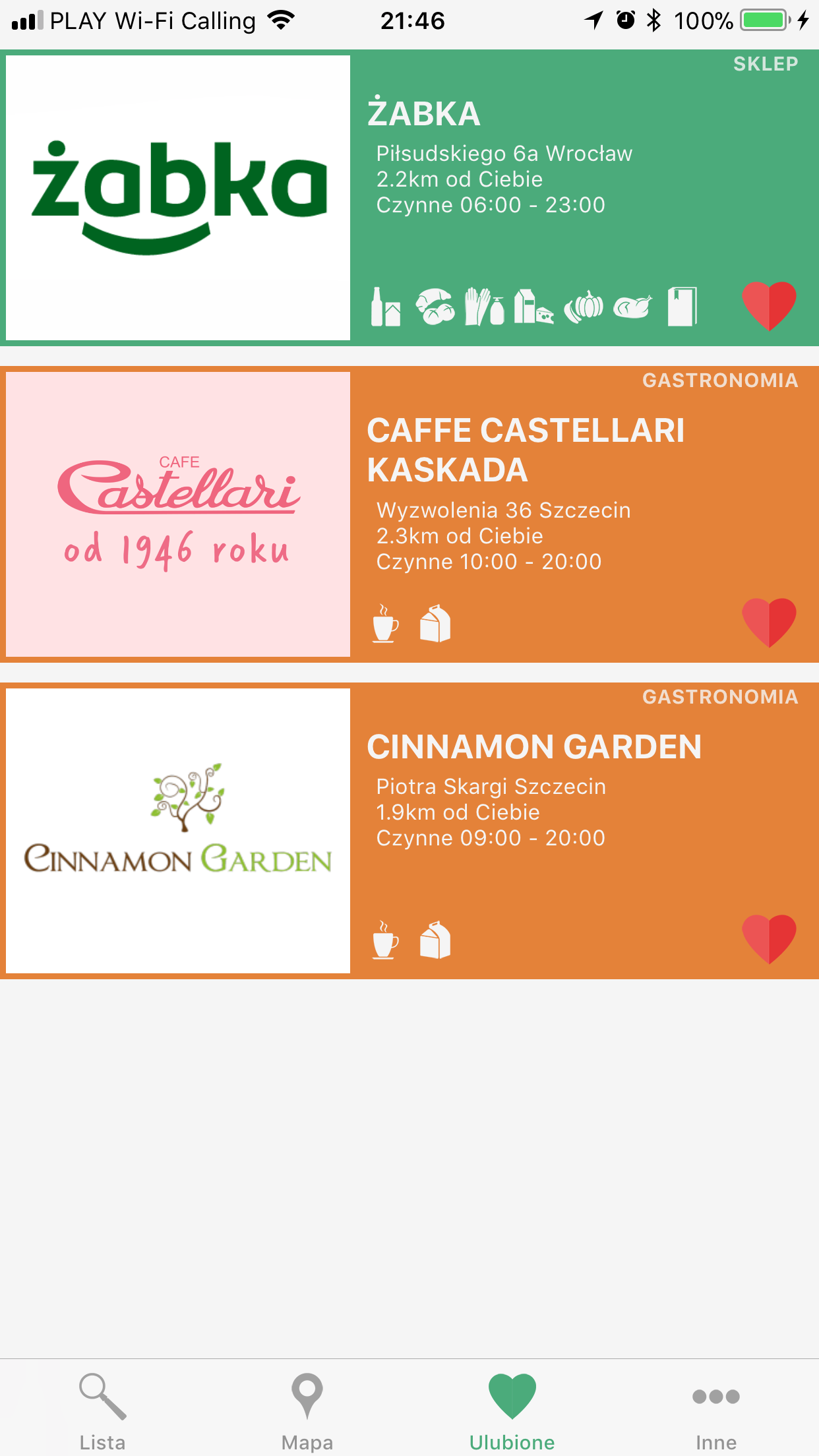The height and width of the screenshot is (1456, 819).
Task: Unfavorite Żabka with the heart icon
Action: [x=769, y=306]
